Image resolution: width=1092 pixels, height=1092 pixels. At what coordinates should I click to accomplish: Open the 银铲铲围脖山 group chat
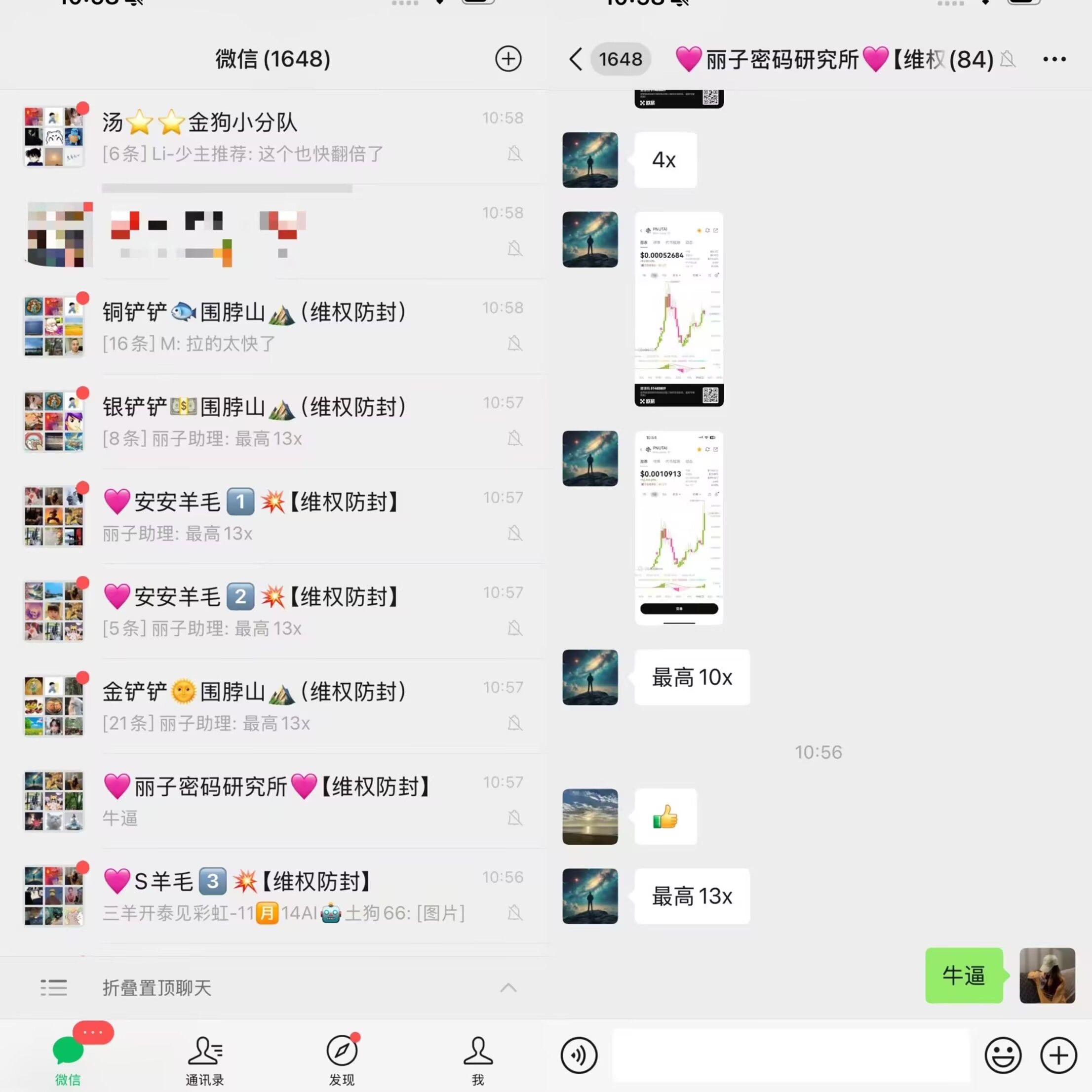tap(282, 422)
